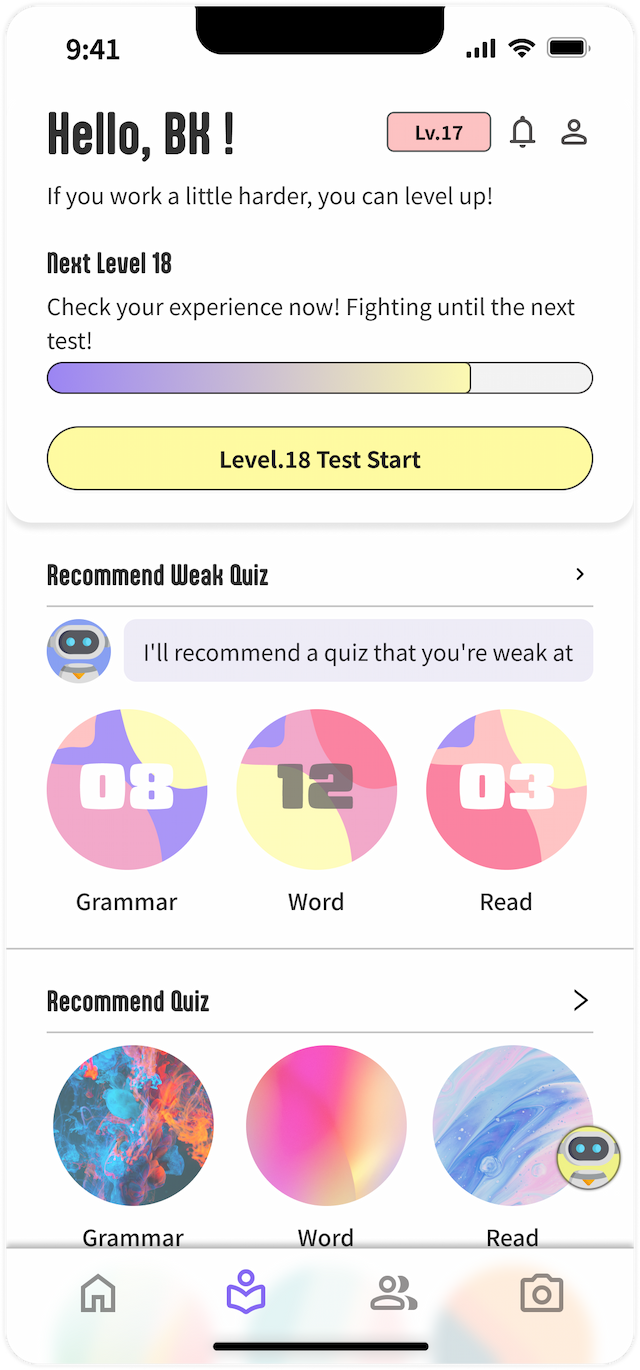Expand the Recommend Weak Quiz section arrow

(x=580, y=574)
